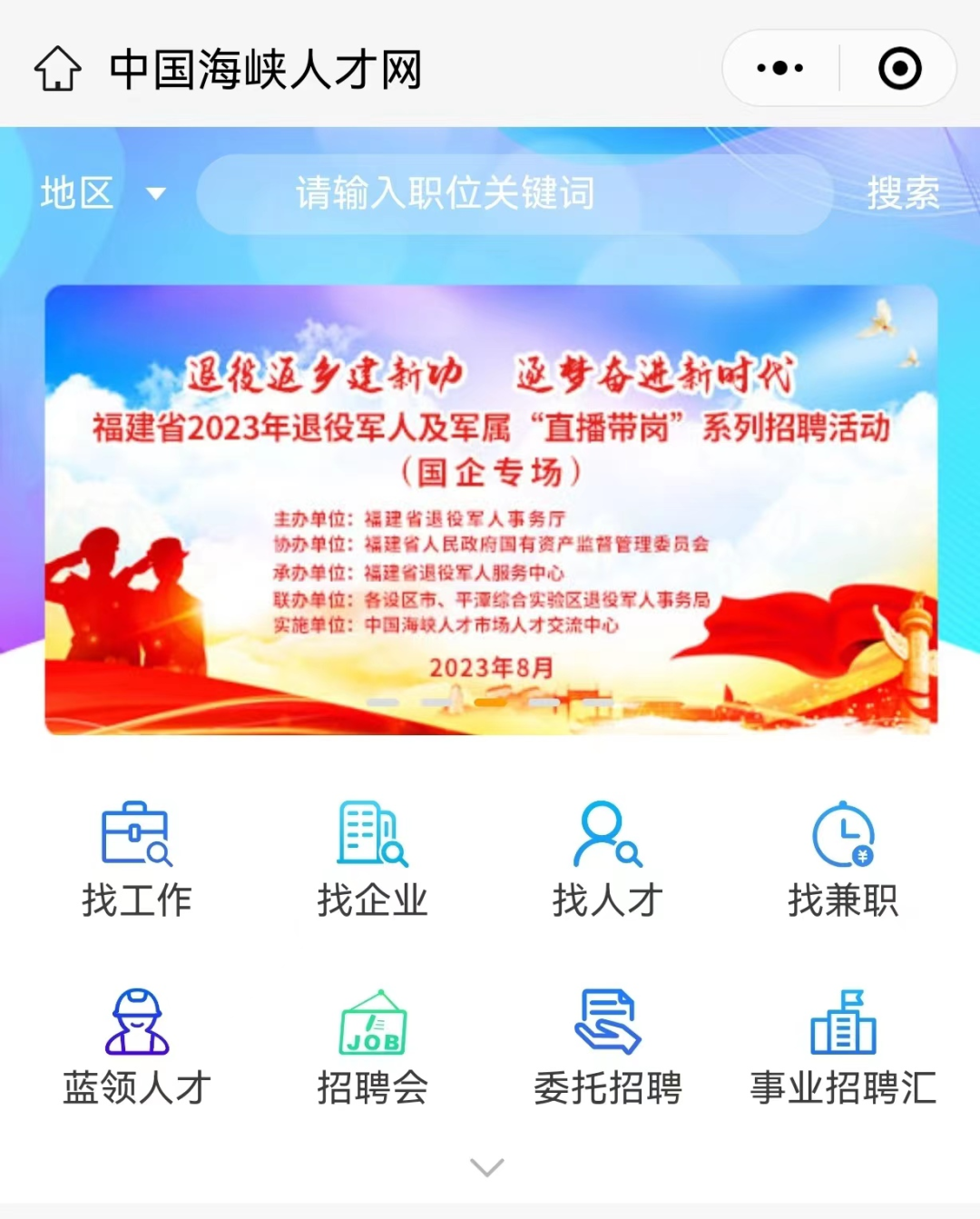The width and height of the screenshot is (980, 1219).
Task: Open 找工作 job search
Action: coord(137,860)
